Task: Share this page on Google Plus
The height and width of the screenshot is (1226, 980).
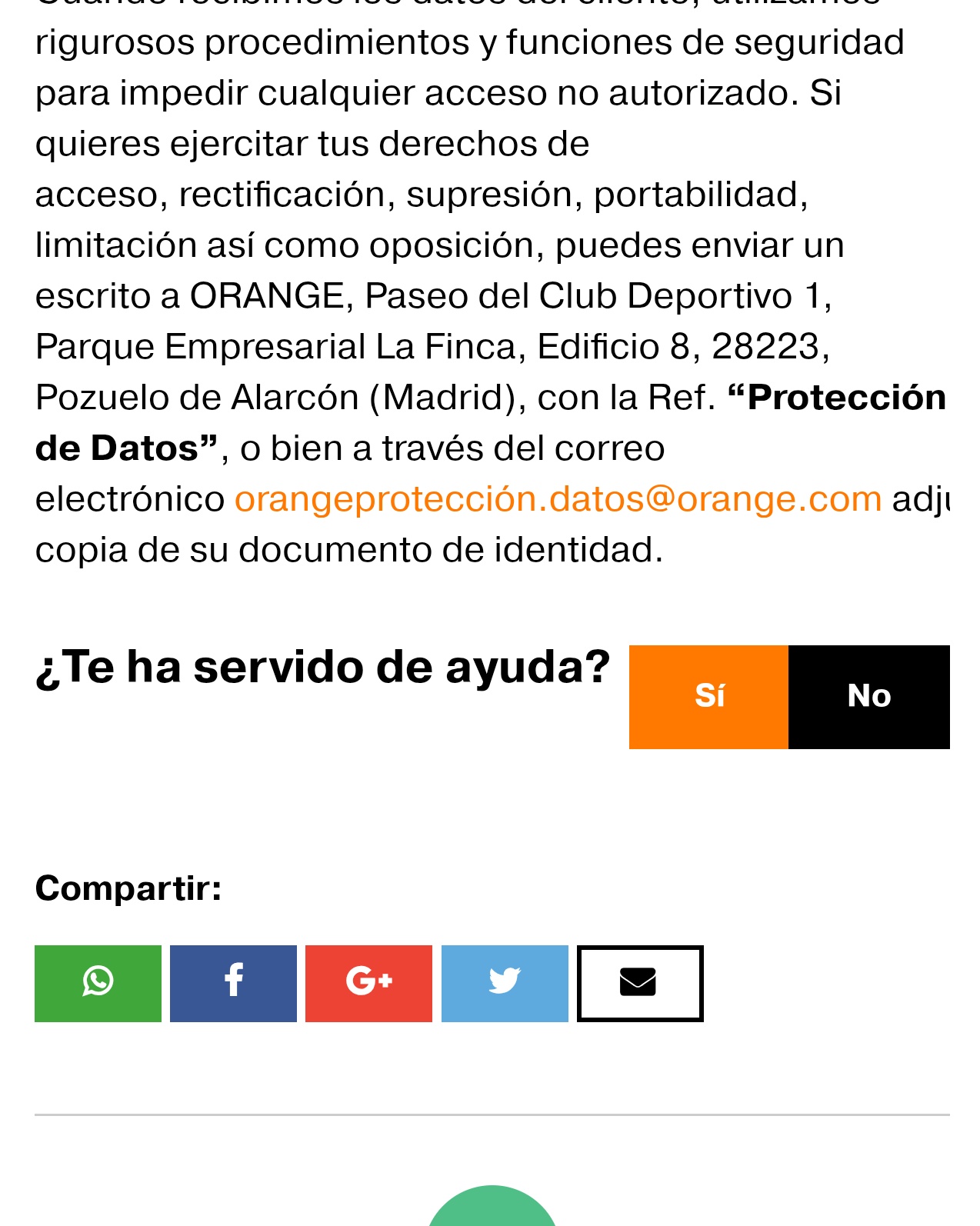Action: [368, 983]
